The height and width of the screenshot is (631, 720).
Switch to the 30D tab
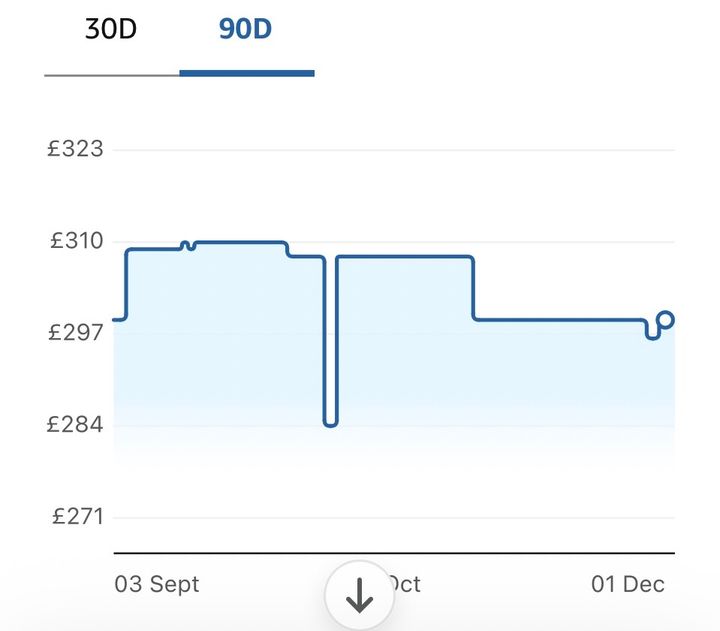111,30
